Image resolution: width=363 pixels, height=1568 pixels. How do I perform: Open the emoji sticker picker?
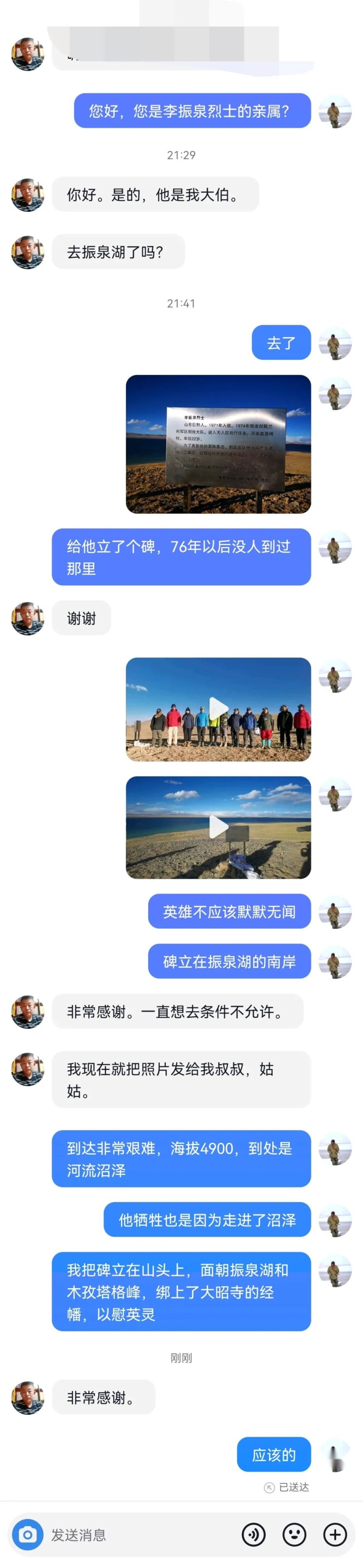[295, 1534]
